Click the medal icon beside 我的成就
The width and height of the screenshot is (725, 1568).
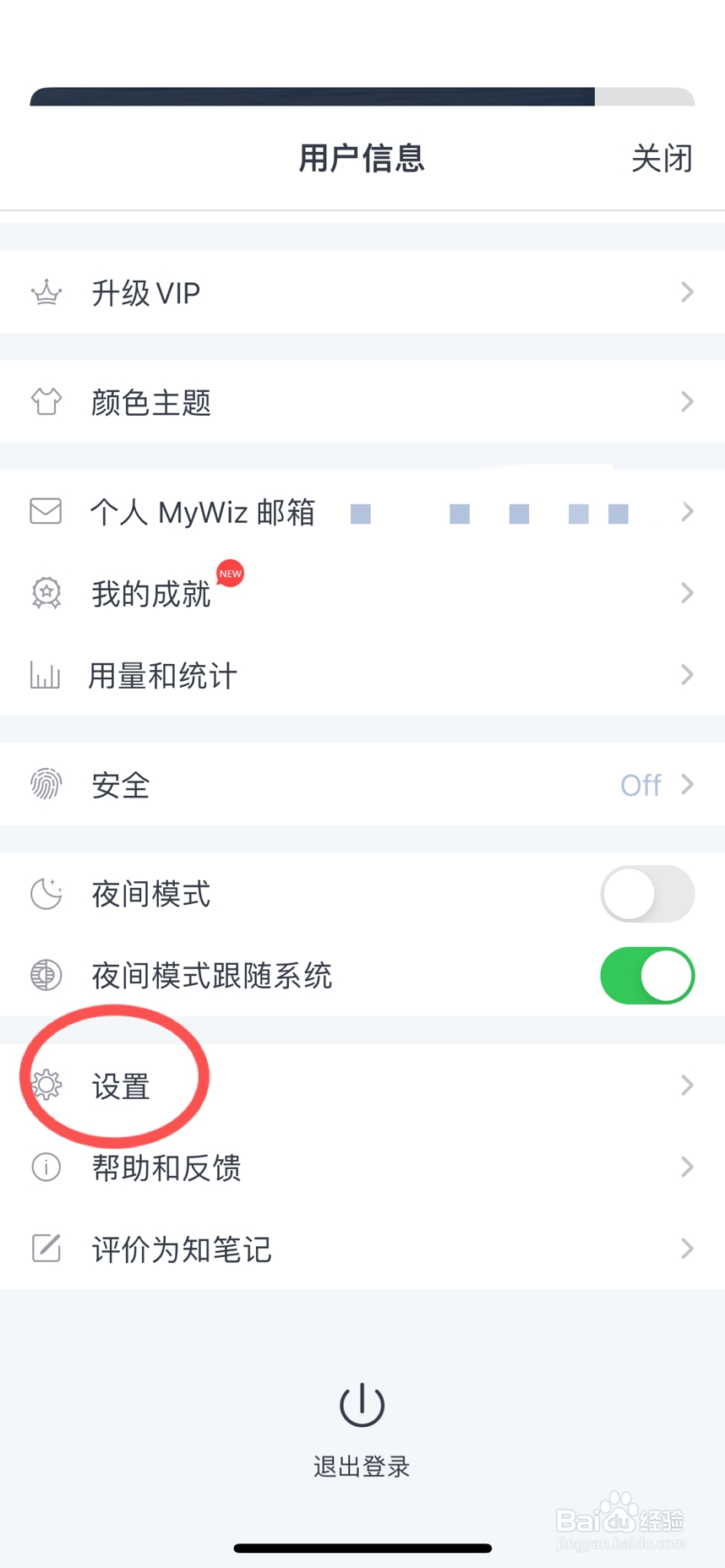pos(46,594)
